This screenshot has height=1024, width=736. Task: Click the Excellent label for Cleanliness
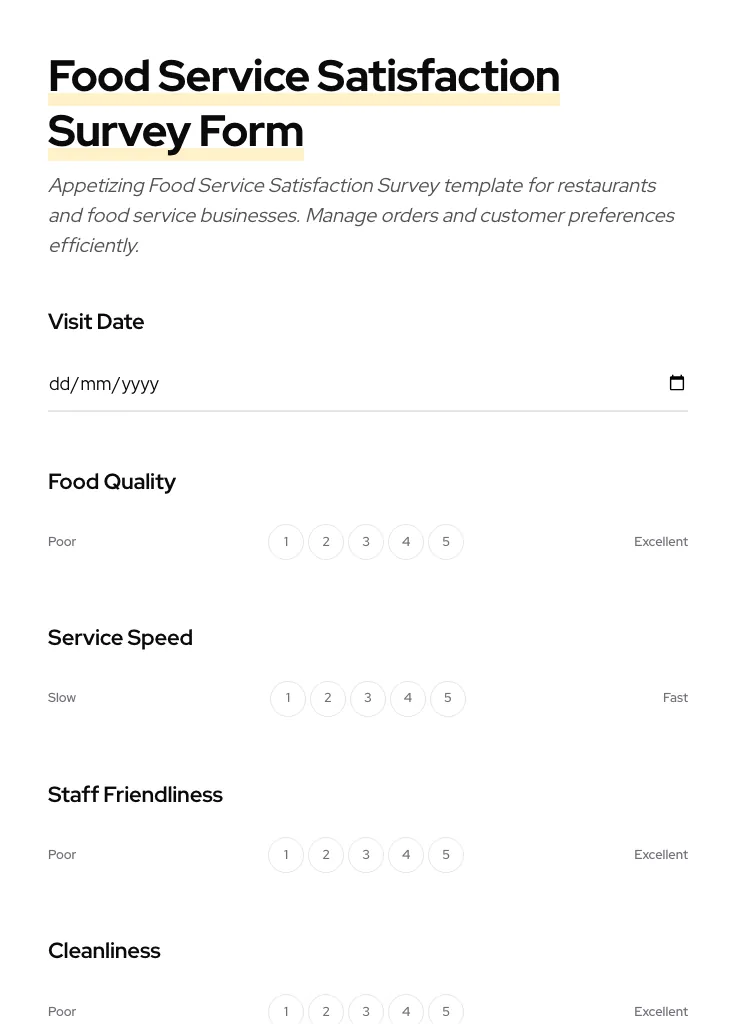coord(661,1011)
